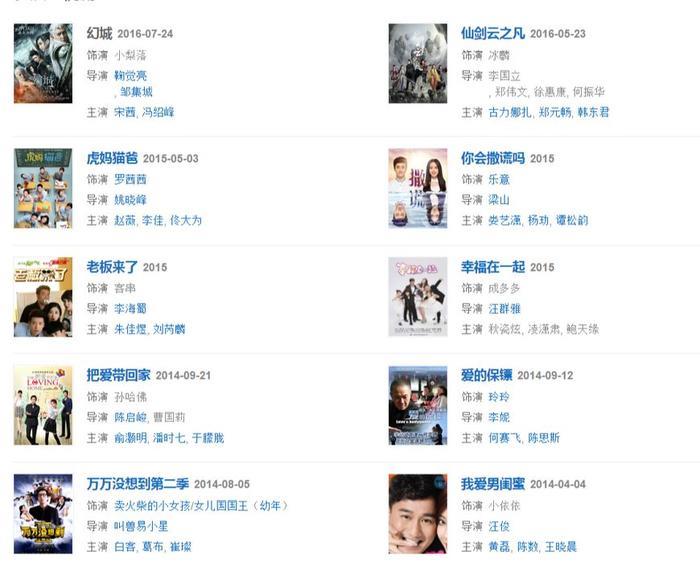The image size is (700, 568).
Task: View director 叫兽易小星's page
Action: 141,526
